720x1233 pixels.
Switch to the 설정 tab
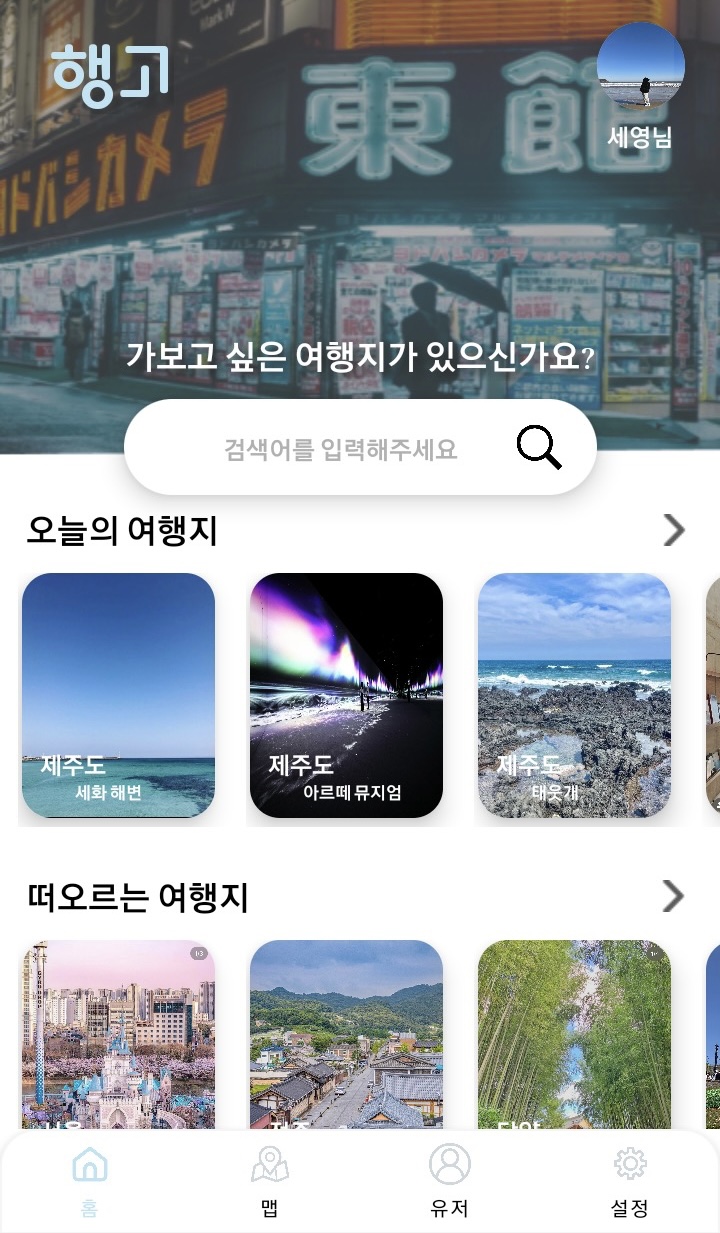point(630,1181)
